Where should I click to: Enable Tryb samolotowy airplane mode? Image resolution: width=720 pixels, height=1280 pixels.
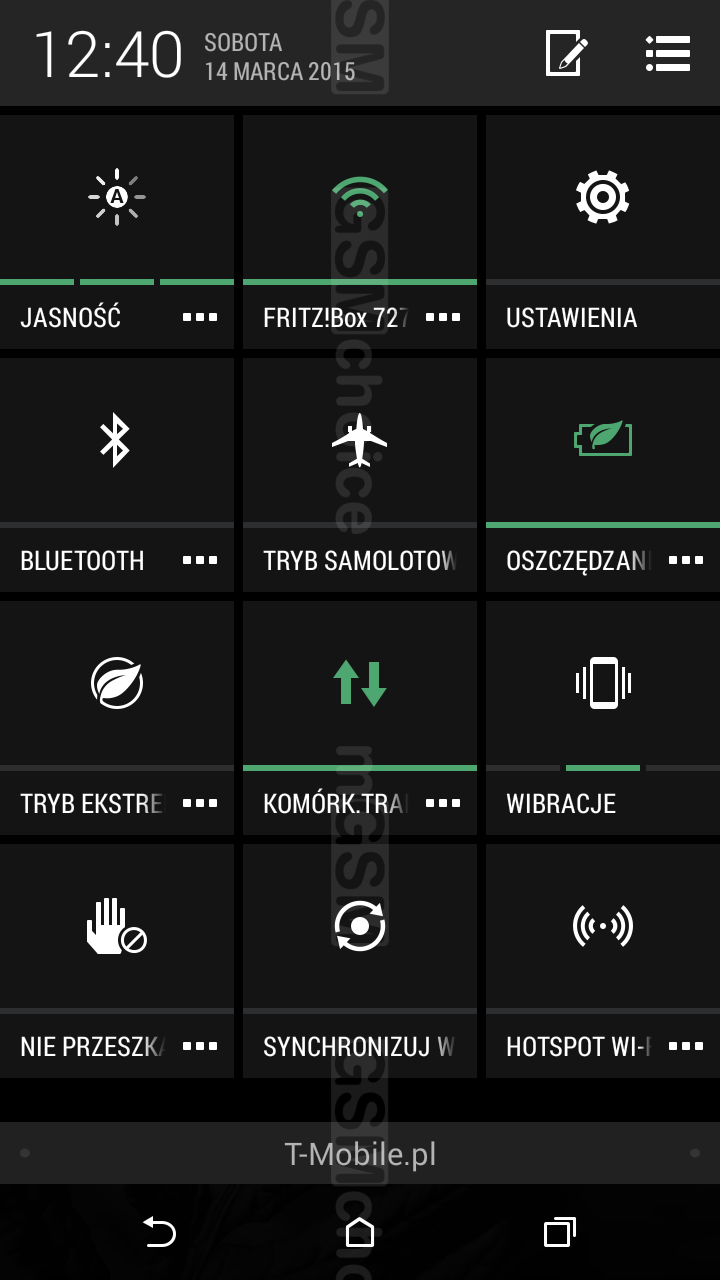[x=360, y=475]
